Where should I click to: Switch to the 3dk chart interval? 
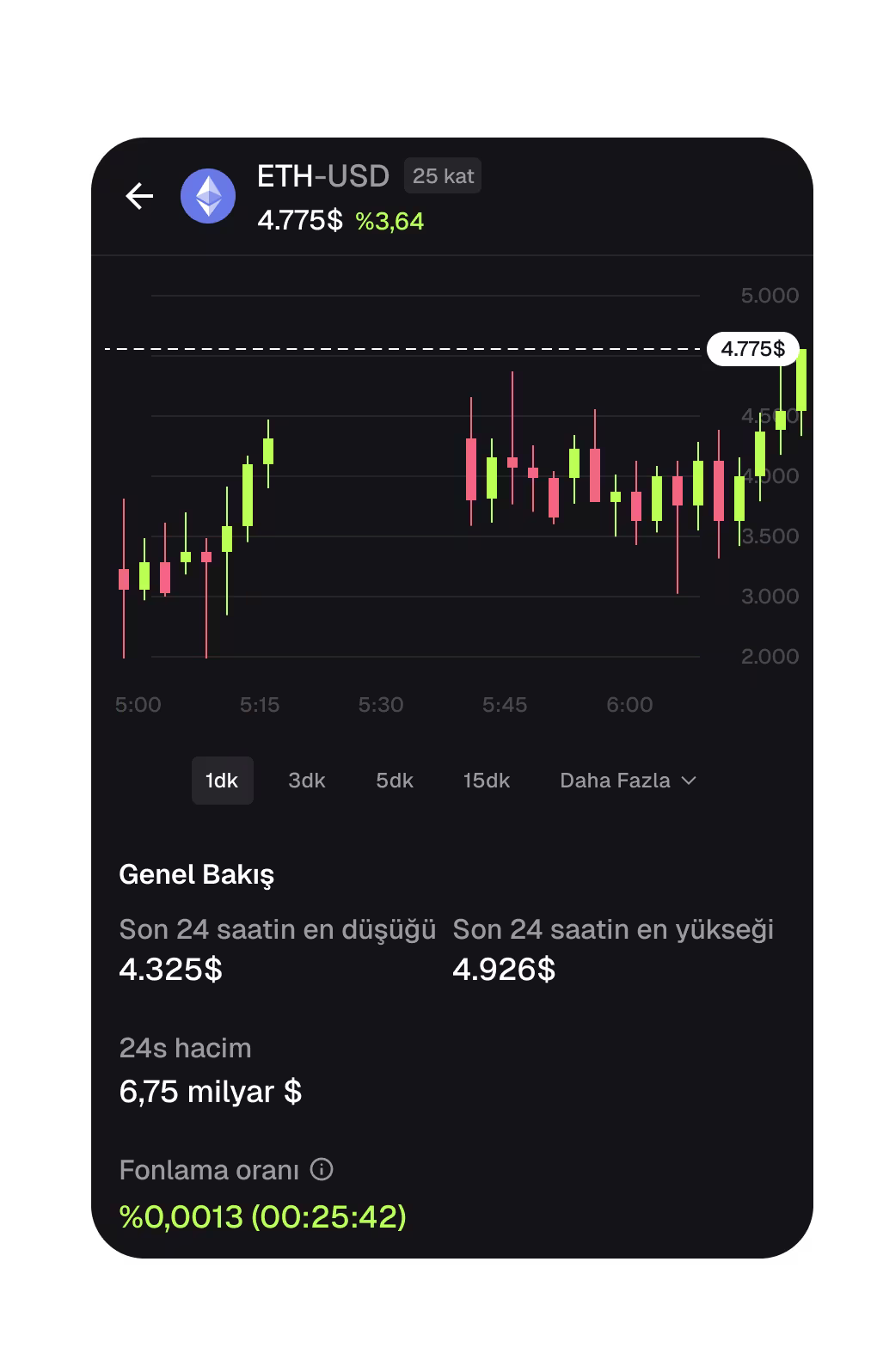tap(307, 781)
